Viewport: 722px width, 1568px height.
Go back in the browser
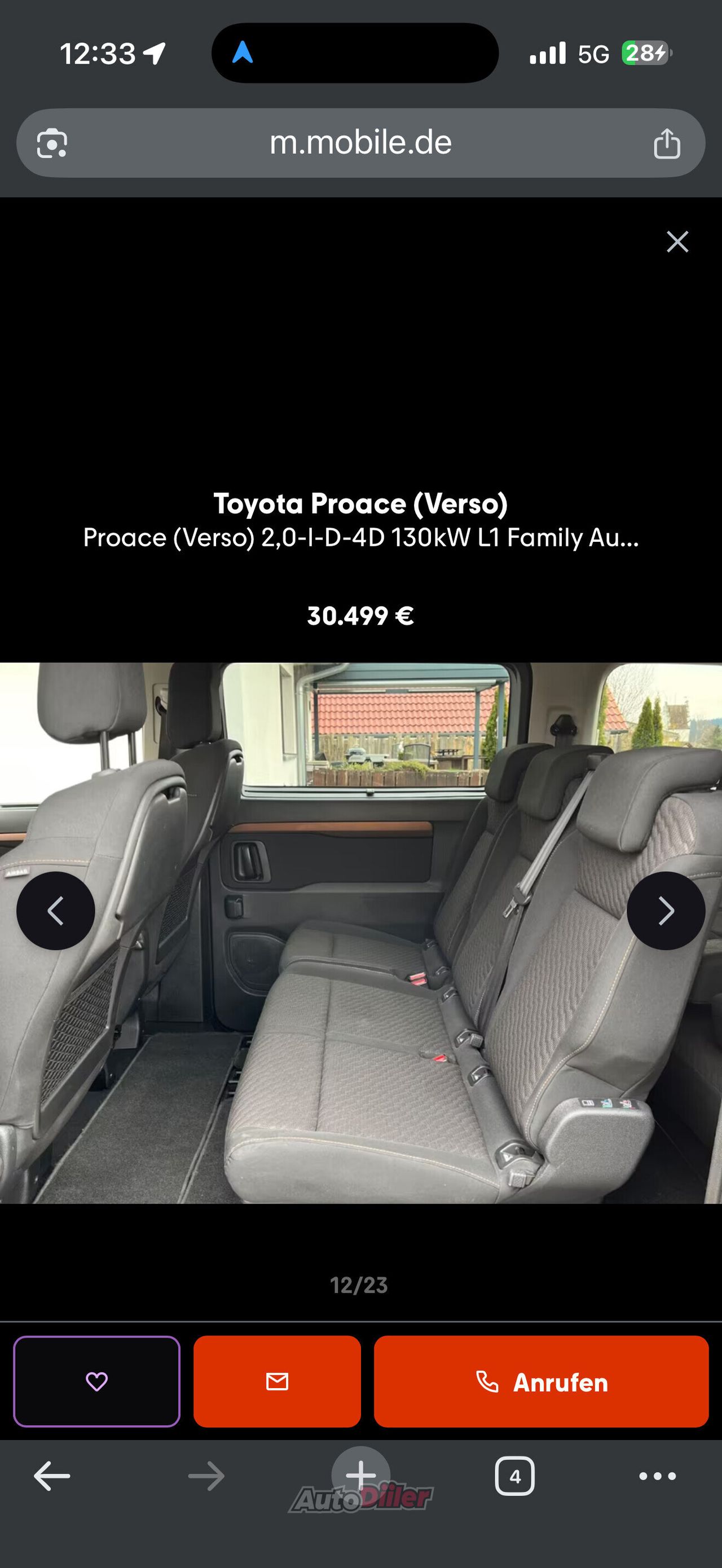52,1476
